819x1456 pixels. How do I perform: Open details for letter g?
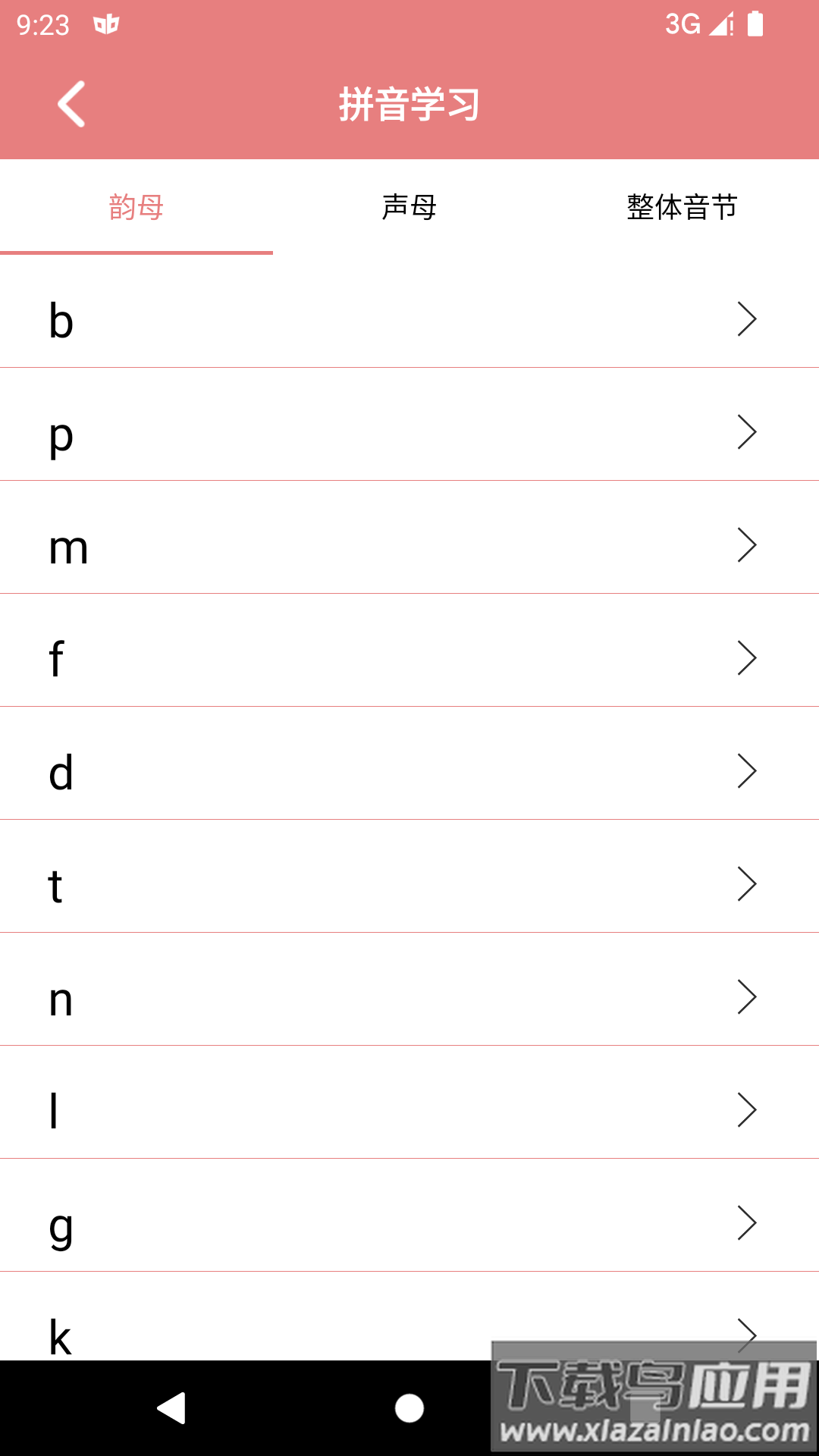pyautogui.click(x=409, y=1222)
